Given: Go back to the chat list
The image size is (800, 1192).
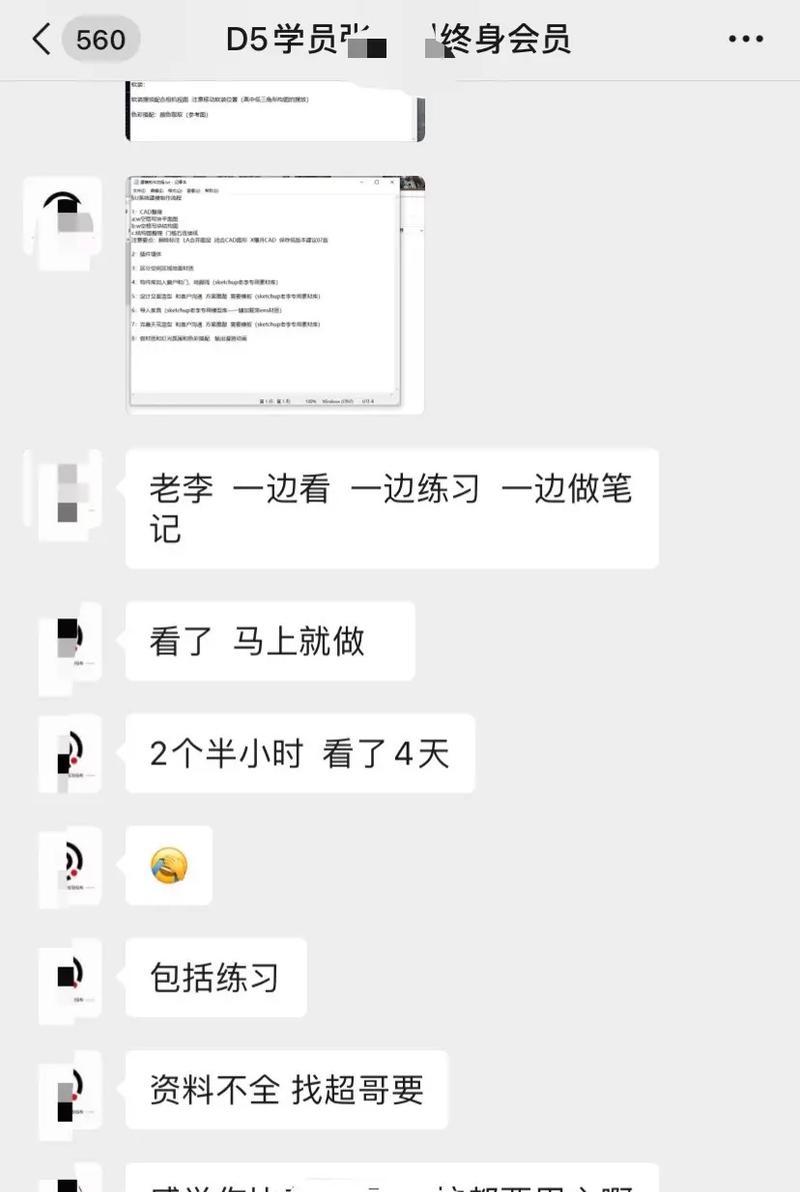Looking at the screenshot, I should pos(42,40).
